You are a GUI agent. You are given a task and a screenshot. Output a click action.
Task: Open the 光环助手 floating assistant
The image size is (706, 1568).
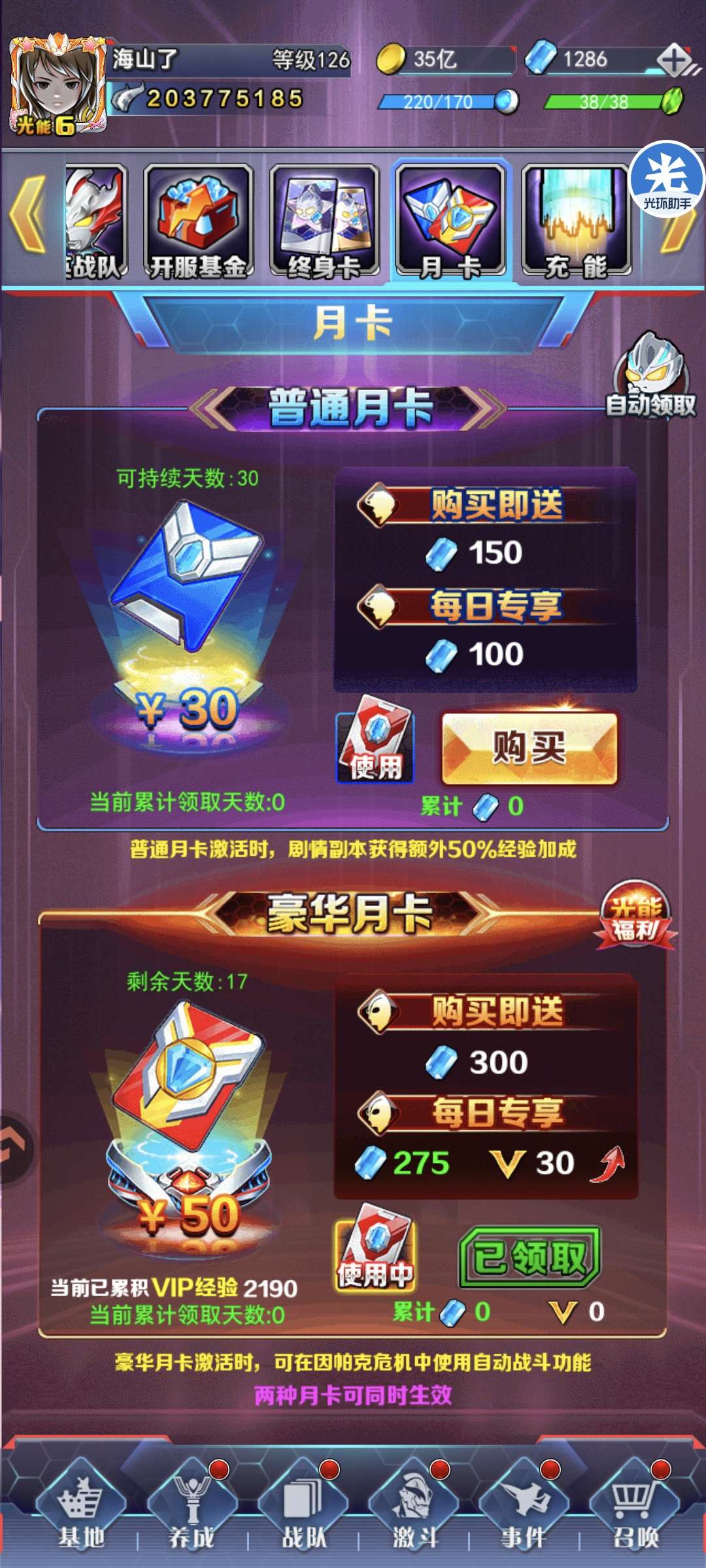pos(667,179)
